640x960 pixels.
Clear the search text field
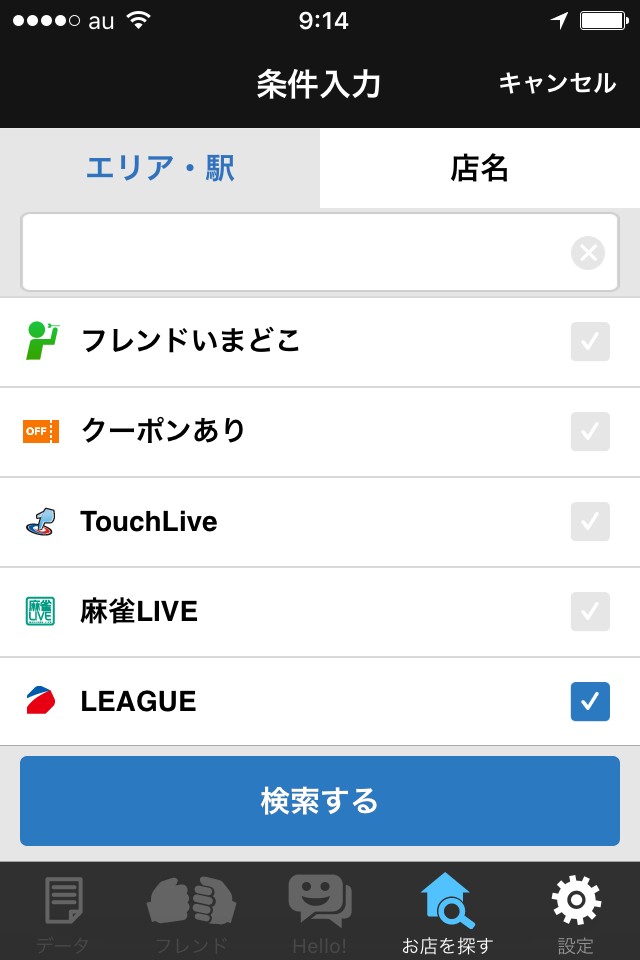pos(588,253)
